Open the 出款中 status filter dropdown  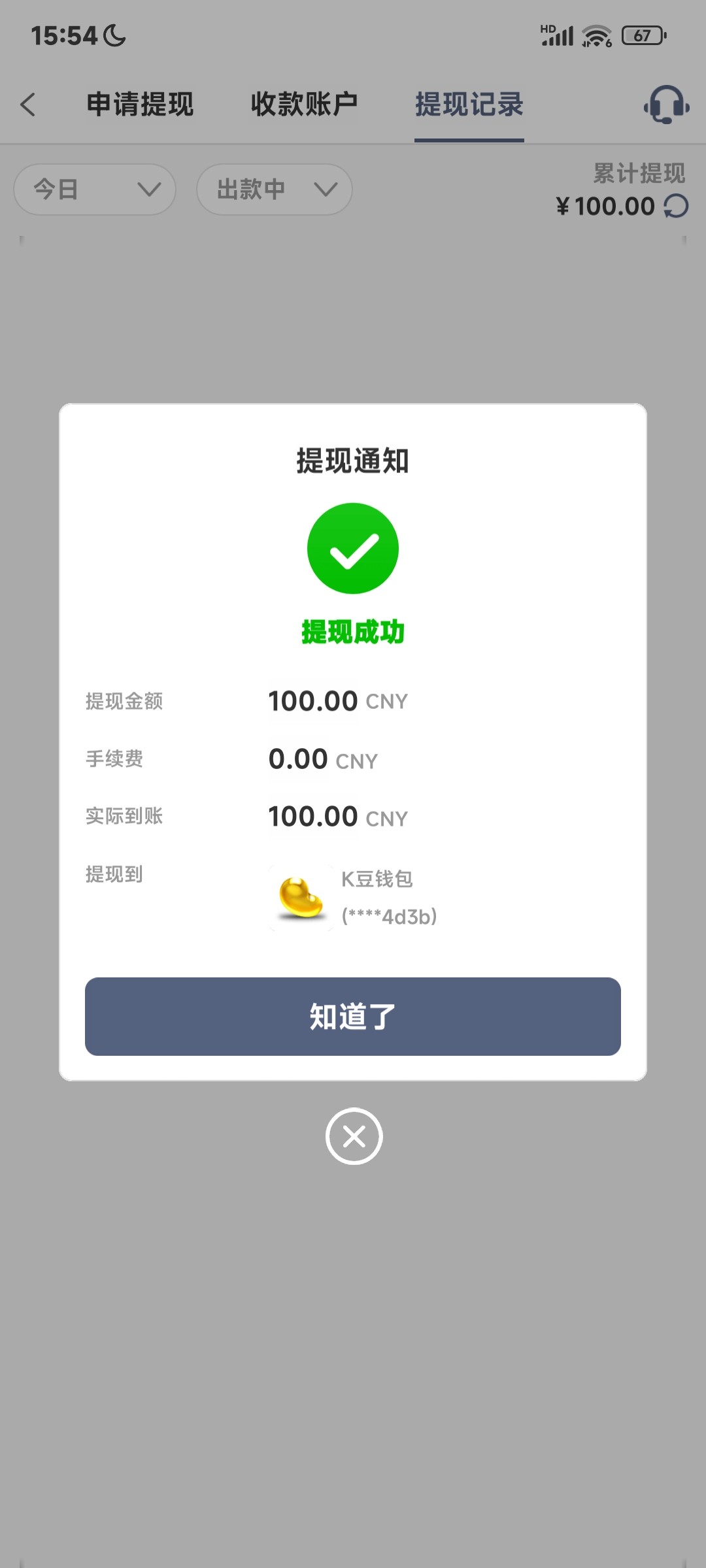[274, 189]
